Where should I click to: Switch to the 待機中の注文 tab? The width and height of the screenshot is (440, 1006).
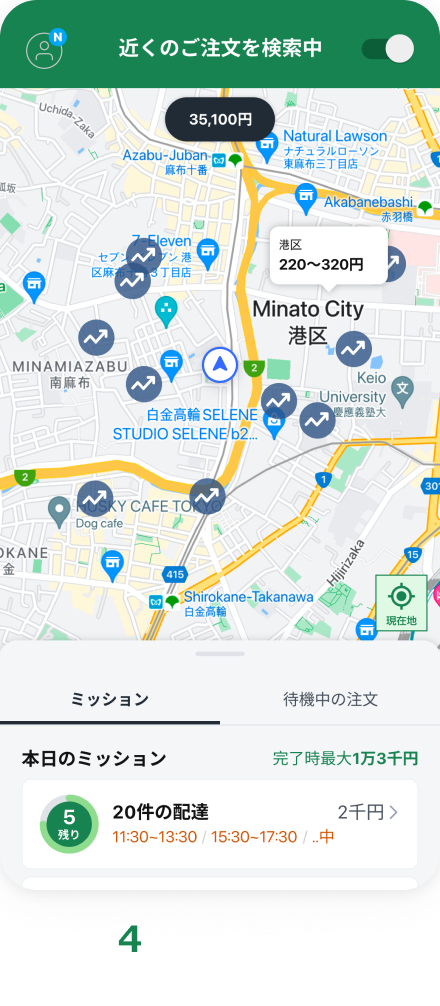[x=330, y=699]
